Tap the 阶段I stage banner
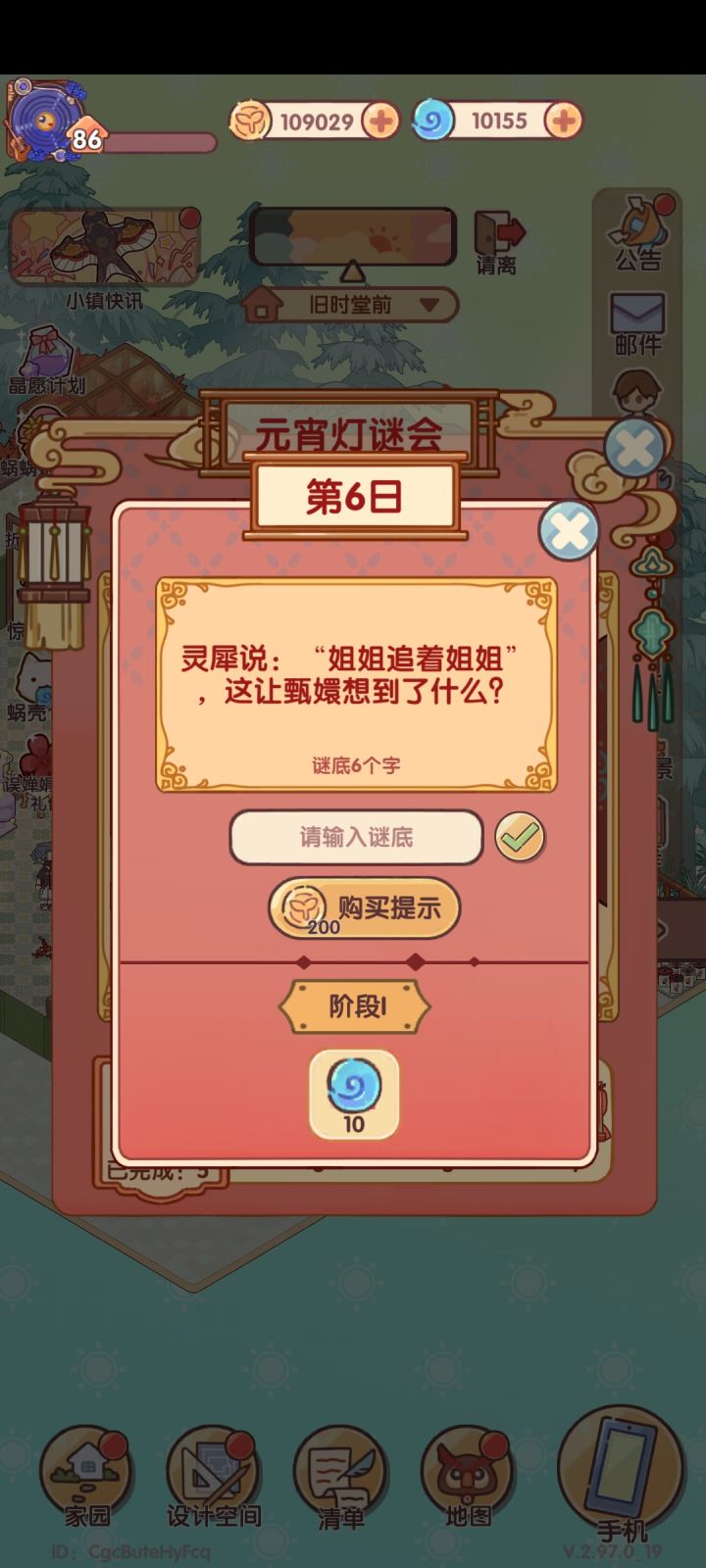Viewport: 706px width, 1568px height. (x=353, y=1005)
